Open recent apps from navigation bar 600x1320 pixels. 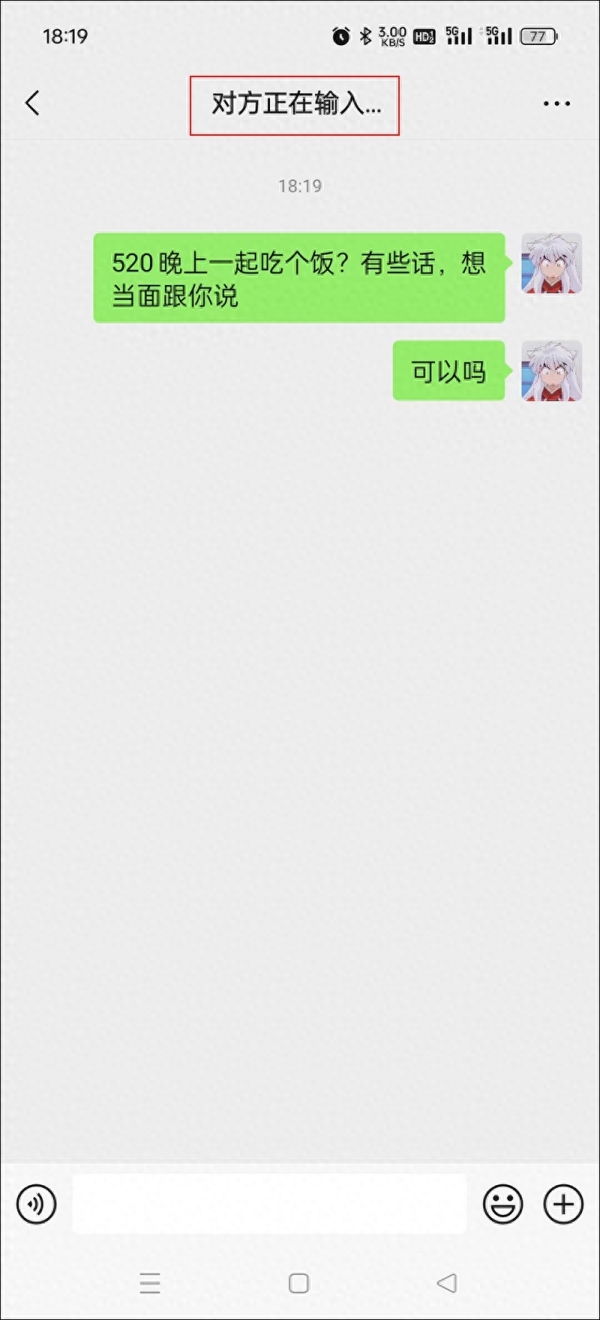[x=150, y=1283]
